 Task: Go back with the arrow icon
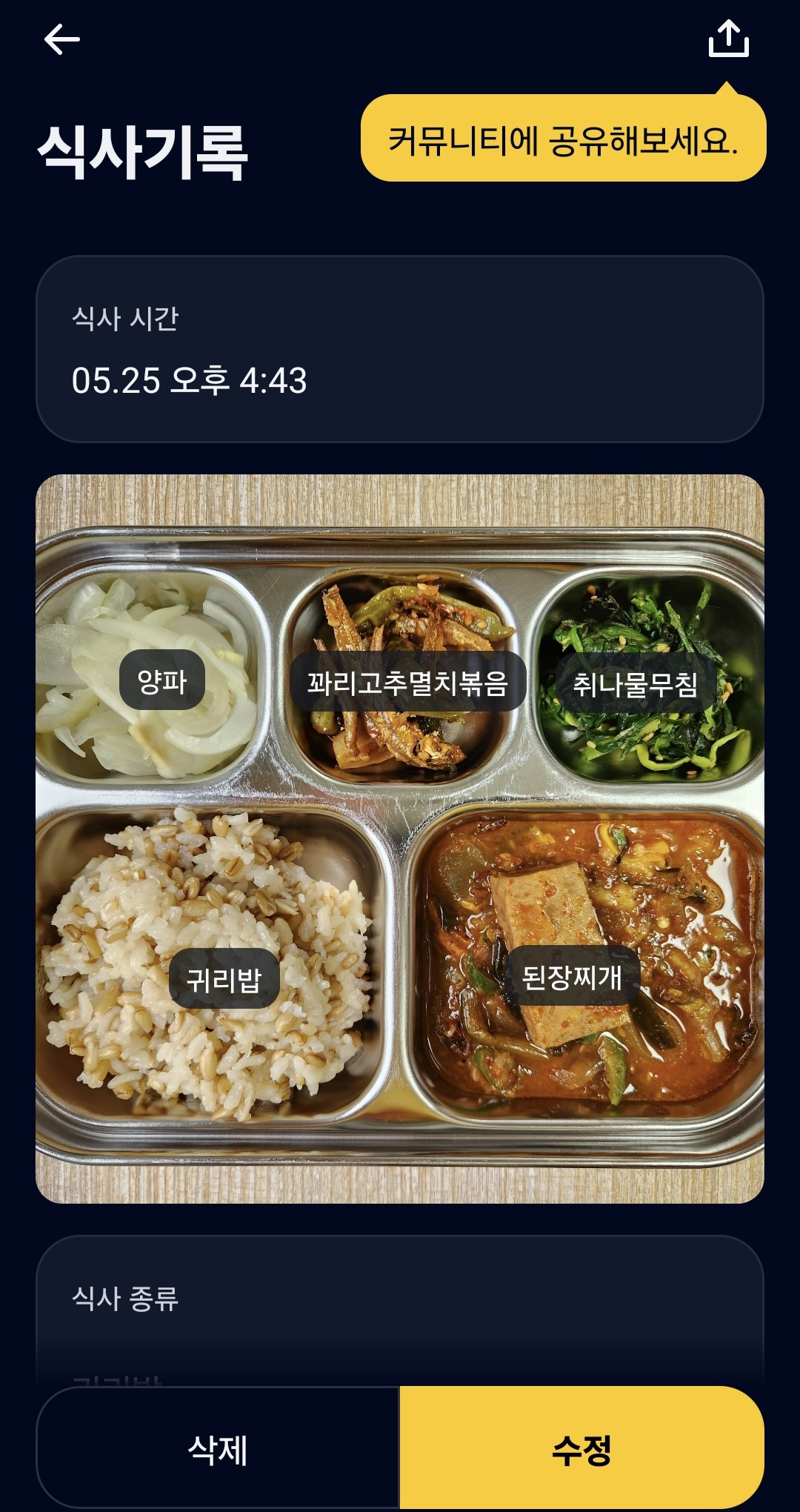click(62, 39)
